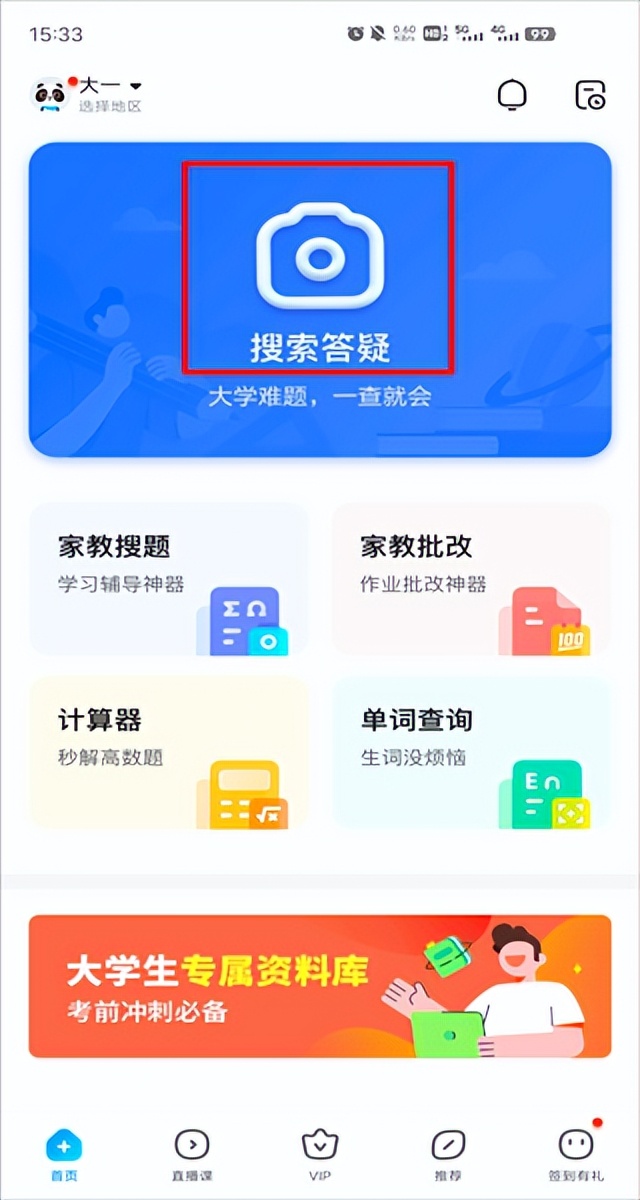Open the 签到有礼 tab
This screenshot has height=1200, width=640.
[574, 1155]
